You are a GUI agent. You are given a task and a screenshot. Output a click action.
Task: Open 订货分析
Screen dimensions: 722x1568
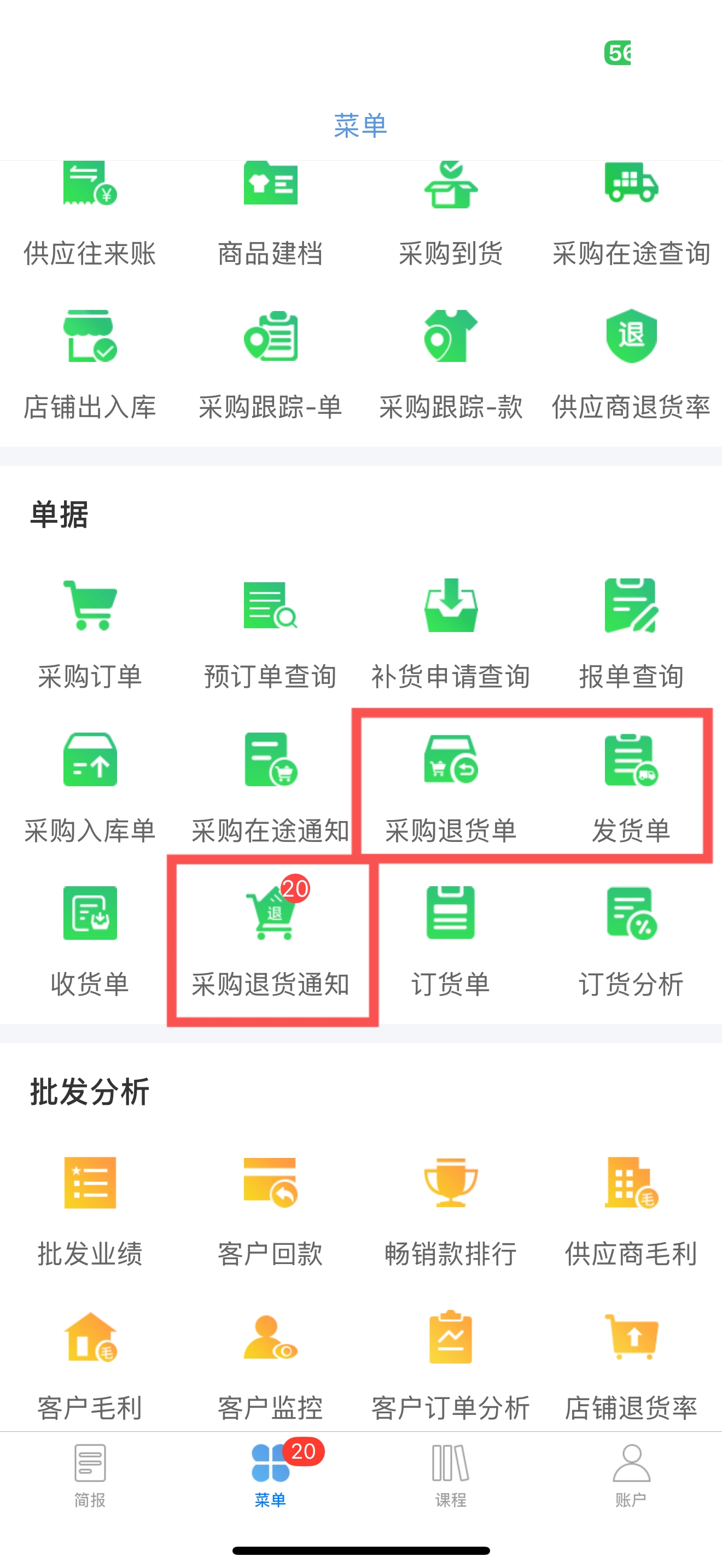pos(631,938)
